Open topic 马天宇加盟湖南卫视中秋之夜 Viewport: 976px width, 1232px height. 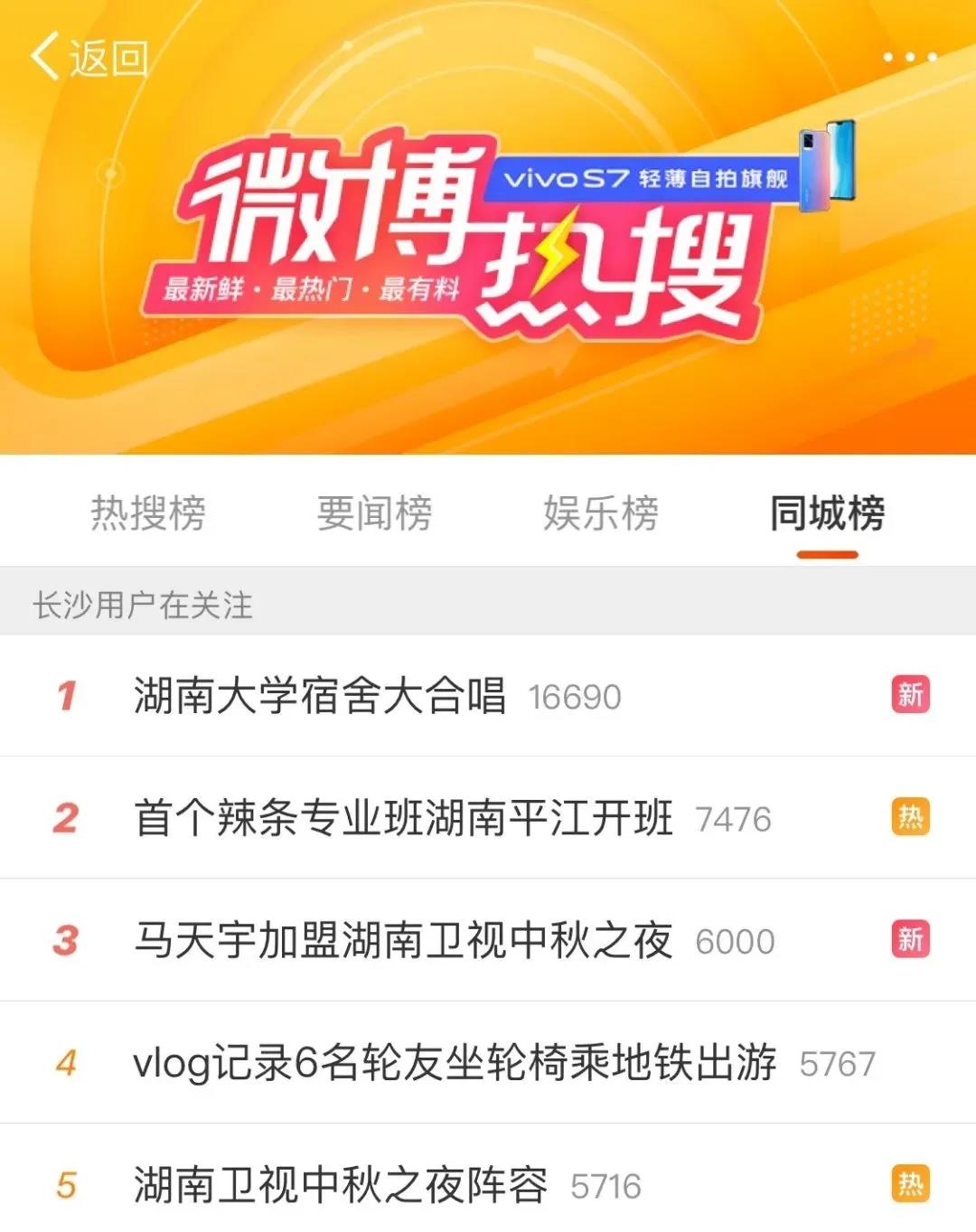click(x=403, y=940)
